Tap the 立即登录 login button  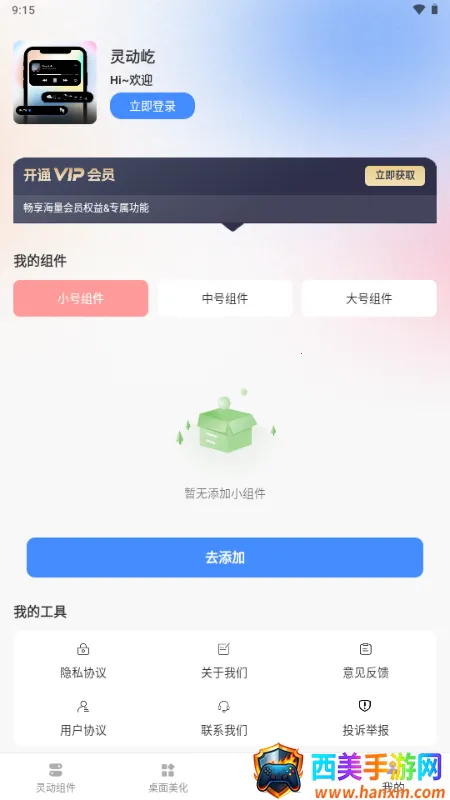(152, 106)
